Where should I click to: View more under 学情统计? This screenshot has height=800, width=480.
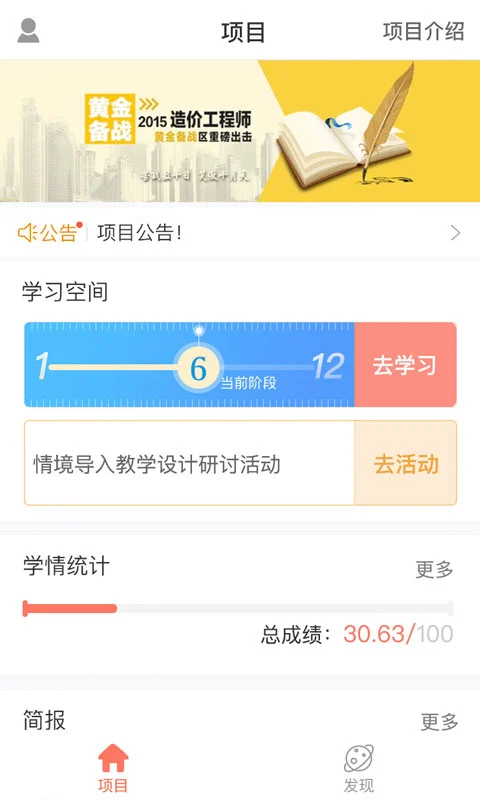(x=434, y=569)
